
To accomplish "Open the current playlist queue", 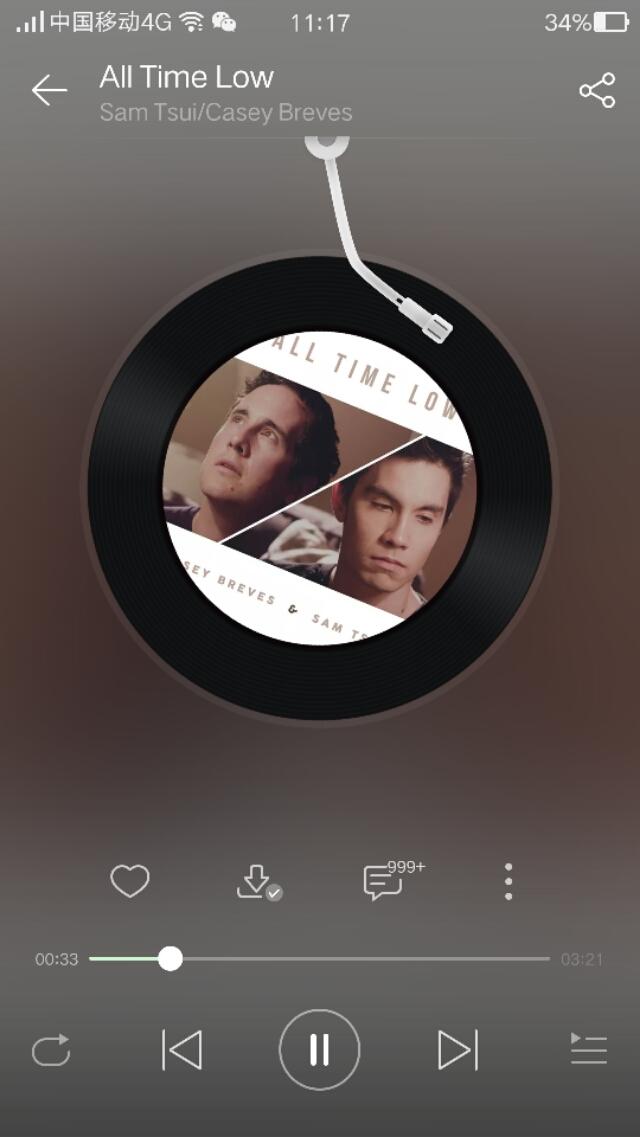I will [589, 1050].
